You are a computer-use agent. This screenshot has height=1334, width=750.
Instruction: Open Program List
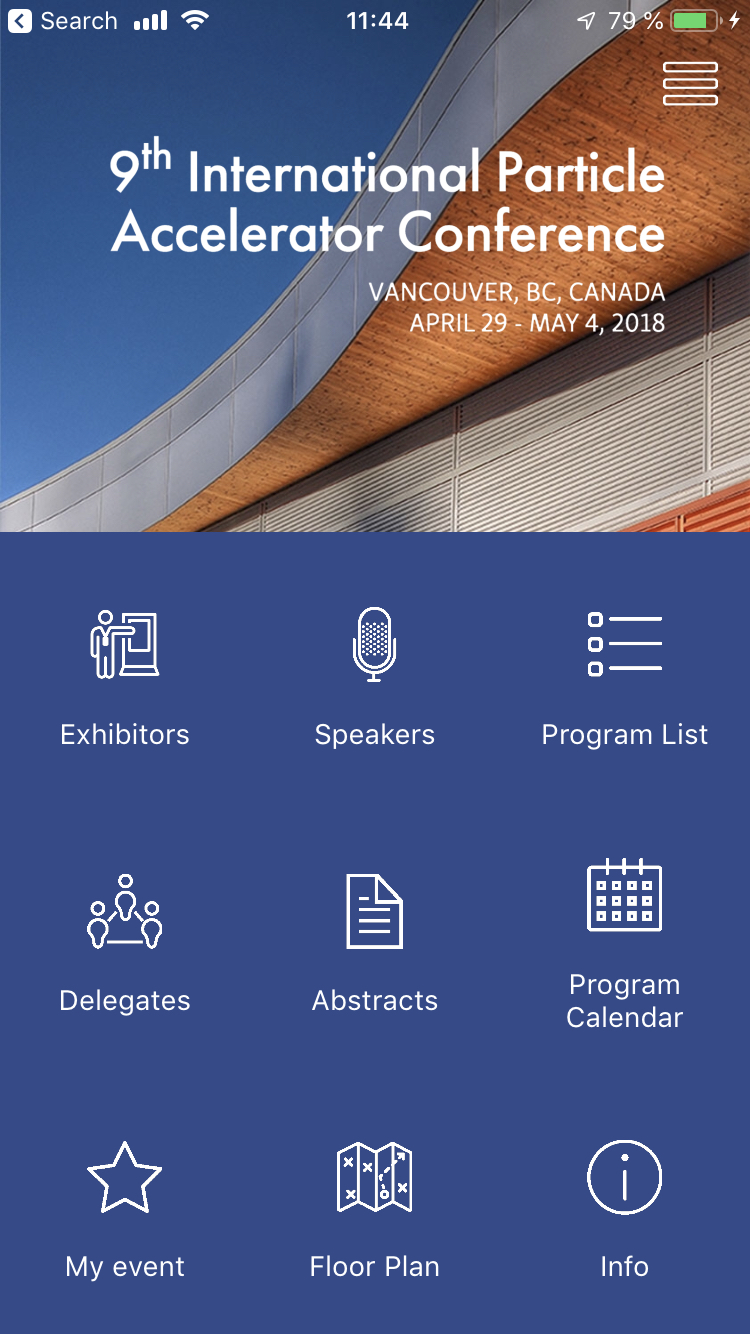(625, 678)
